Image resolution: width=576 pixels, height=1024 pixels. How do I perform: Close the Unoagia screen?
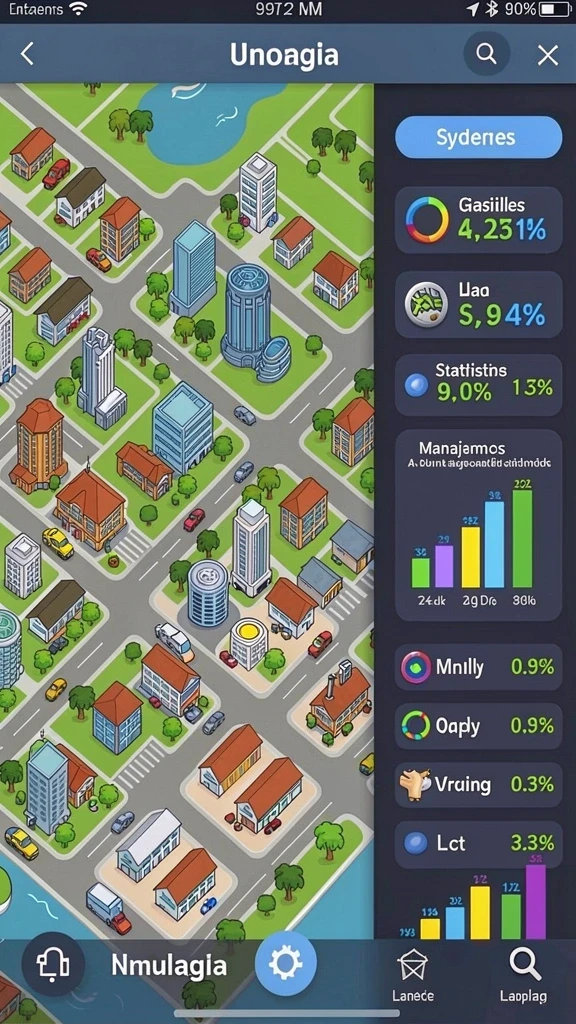click(548, 56)
